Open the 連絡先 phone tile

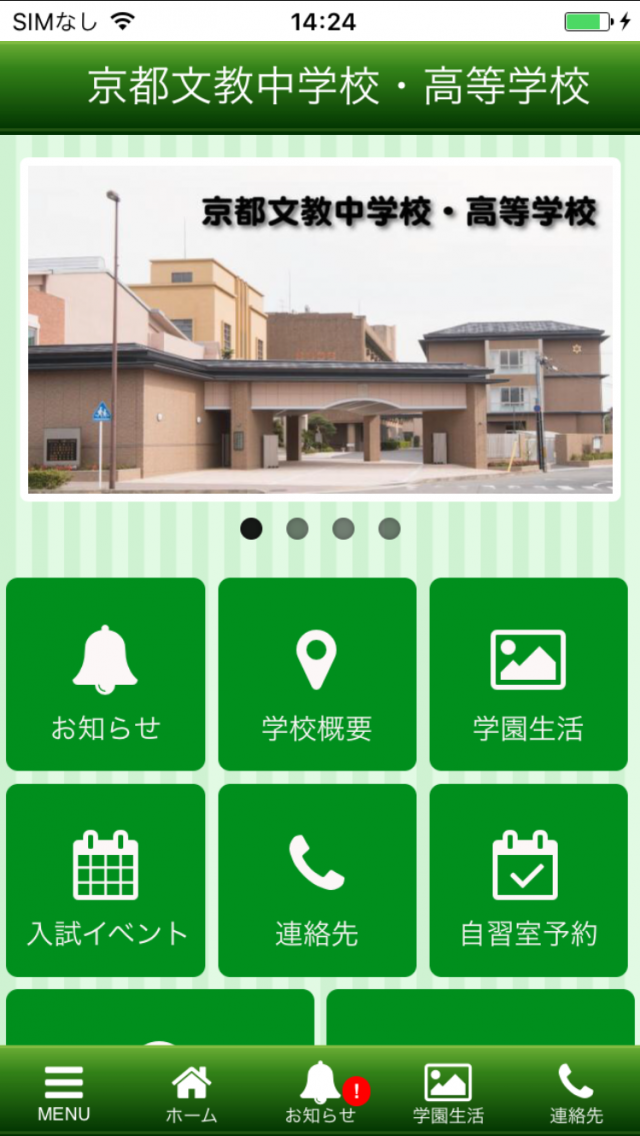pyautogui.click(x=317, y=880)
